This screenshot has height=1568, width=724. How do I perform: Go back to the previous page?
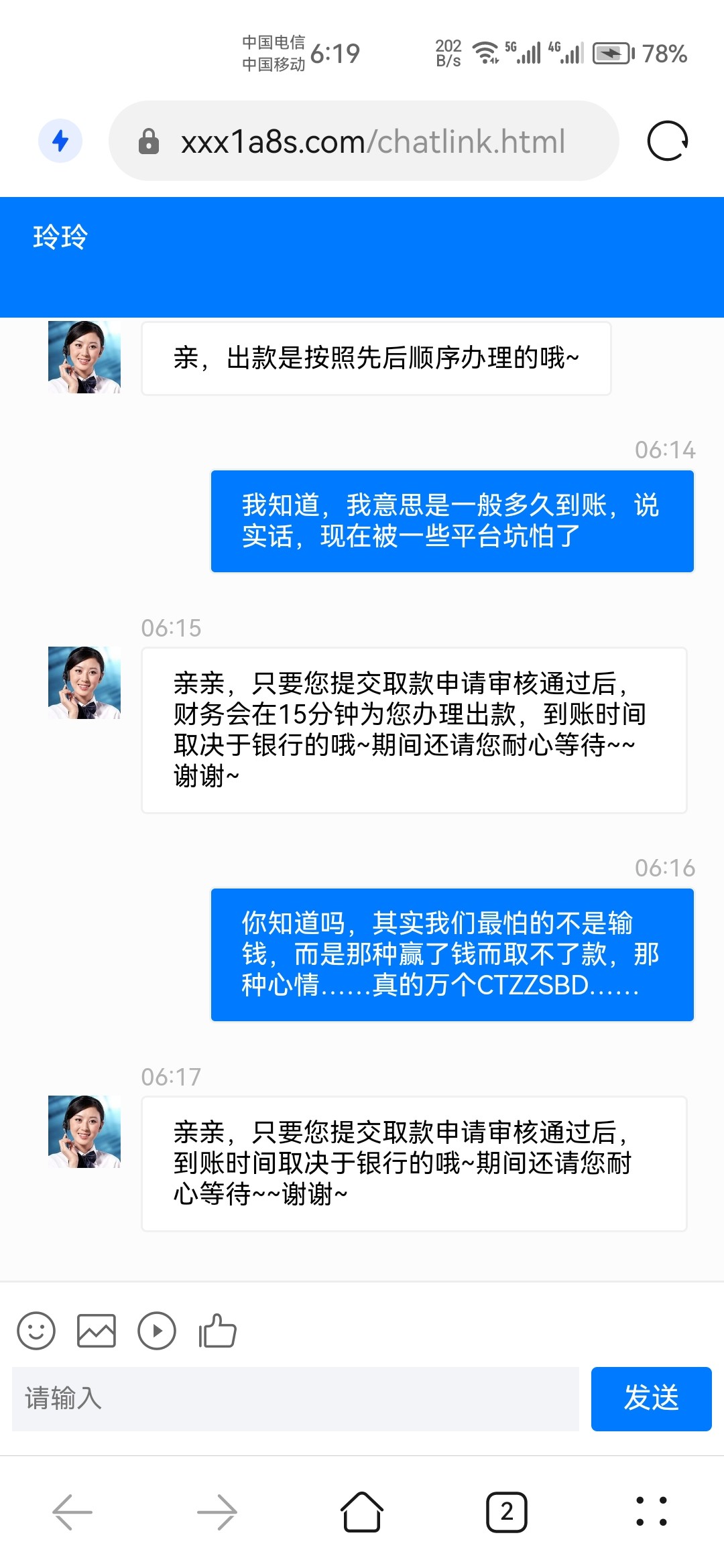click(x=72, y=1512)
